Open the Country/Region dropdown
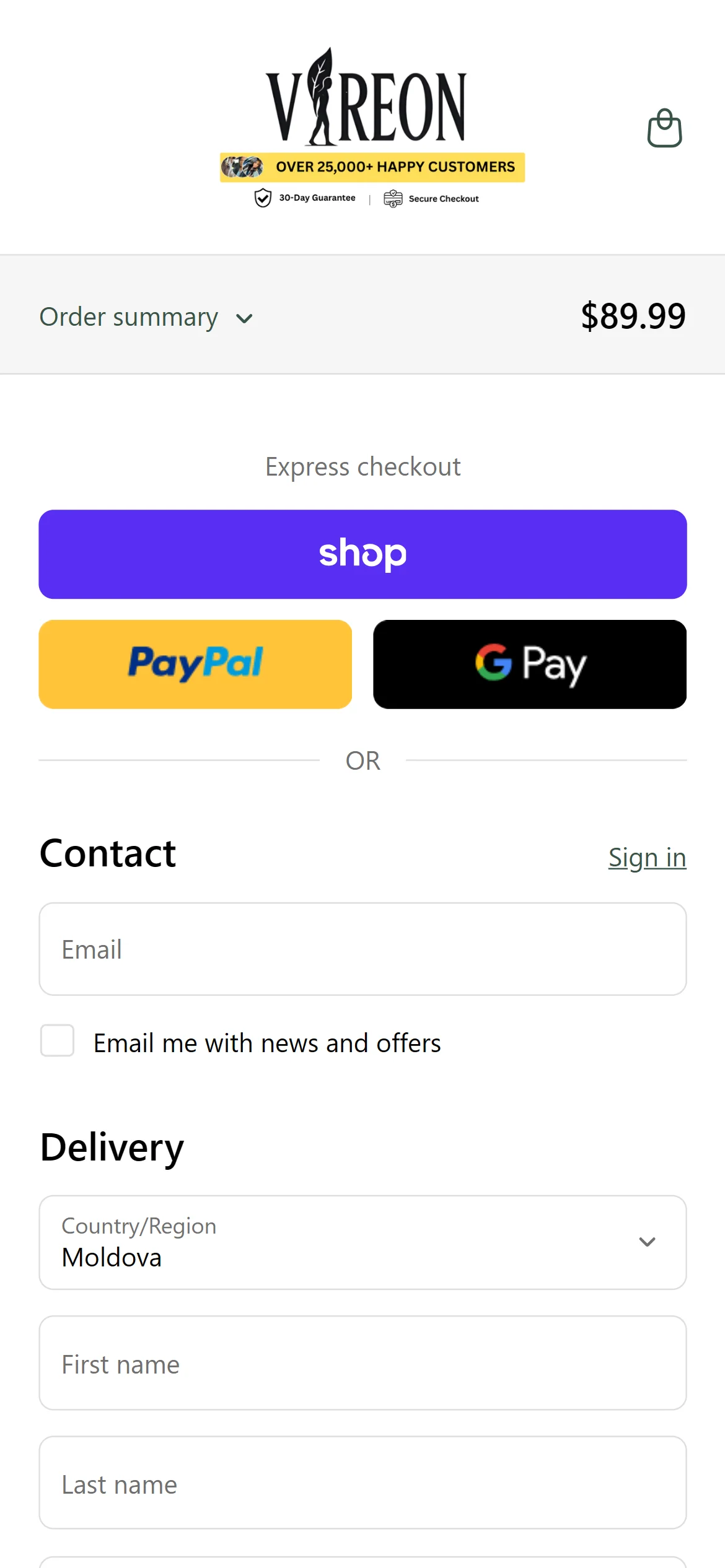 (362, 1242)
